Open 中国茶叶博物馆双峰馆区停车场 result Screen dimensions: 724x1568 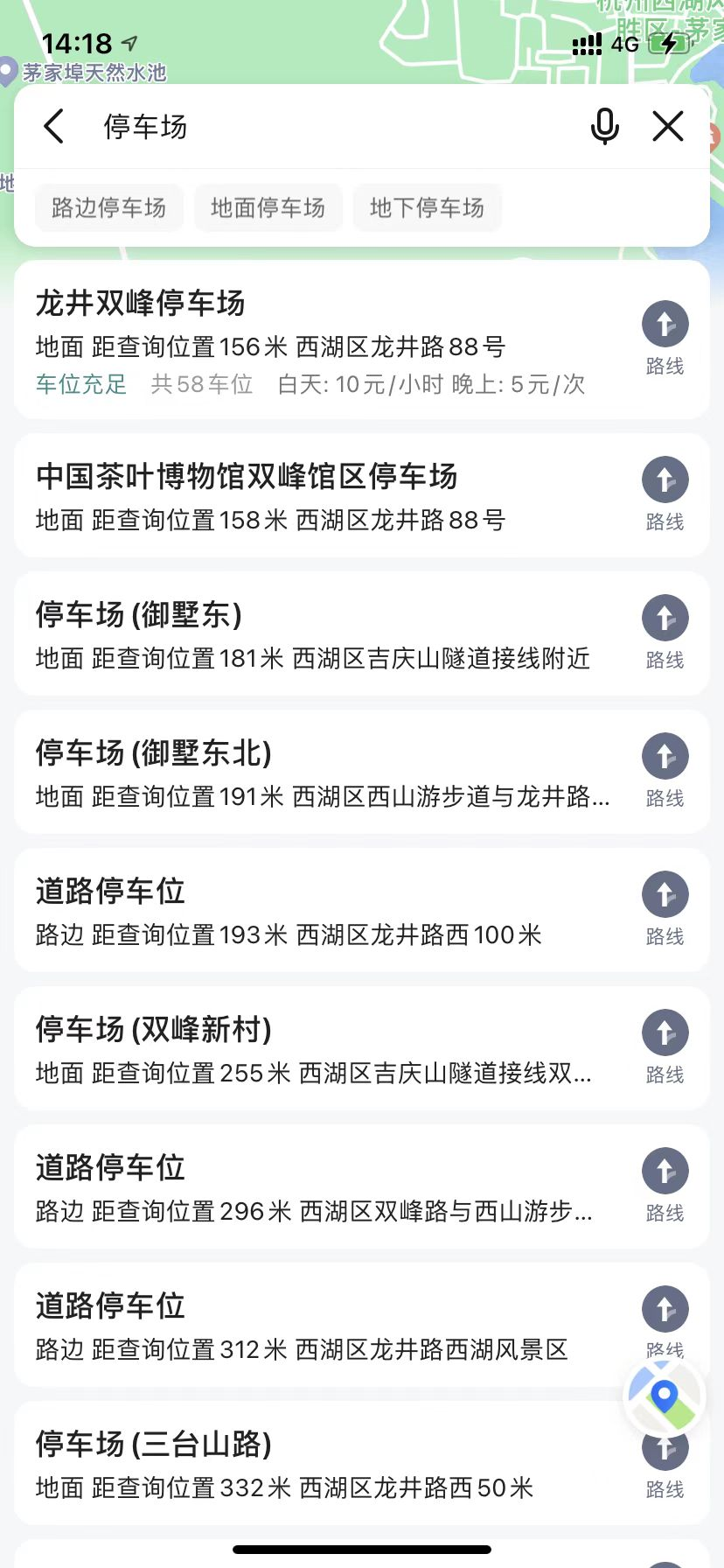(315, 495)
